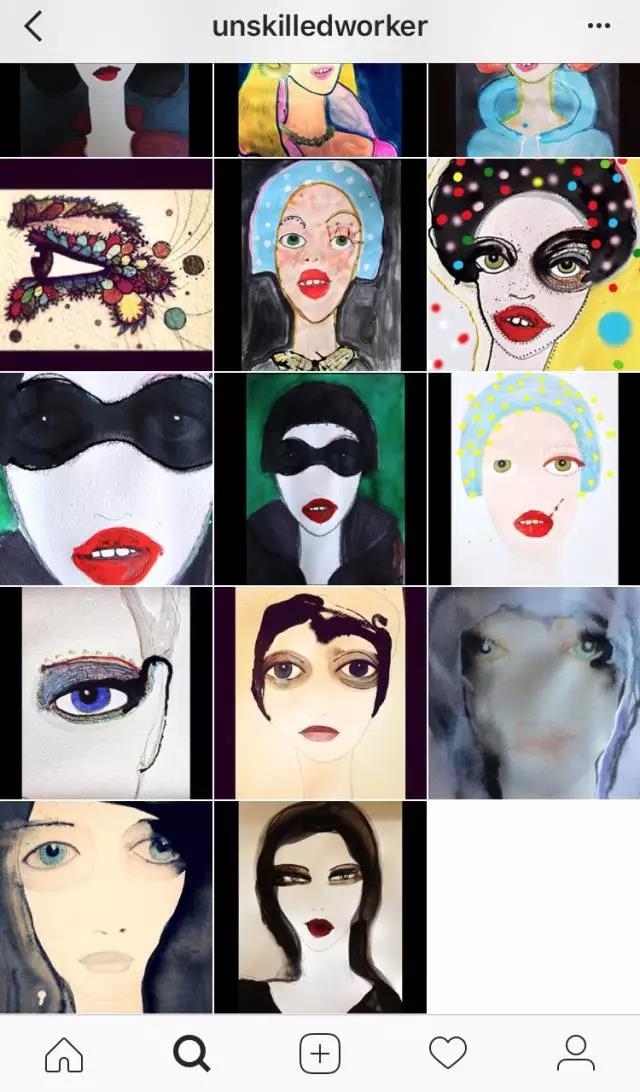
Task: Open the single blue eye drawing
Action: tap(106, 693)
